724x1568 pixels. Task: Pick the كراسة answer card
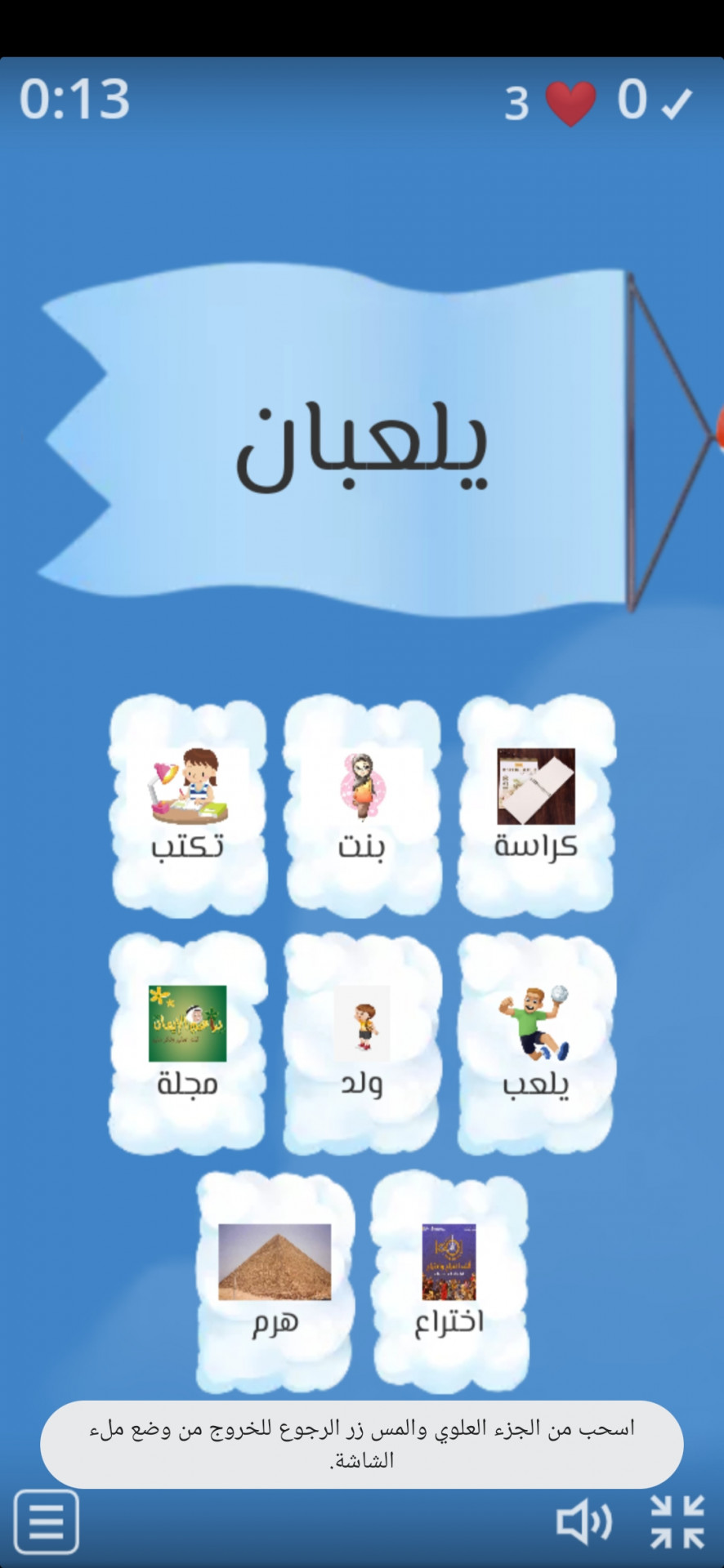[536, 806]
